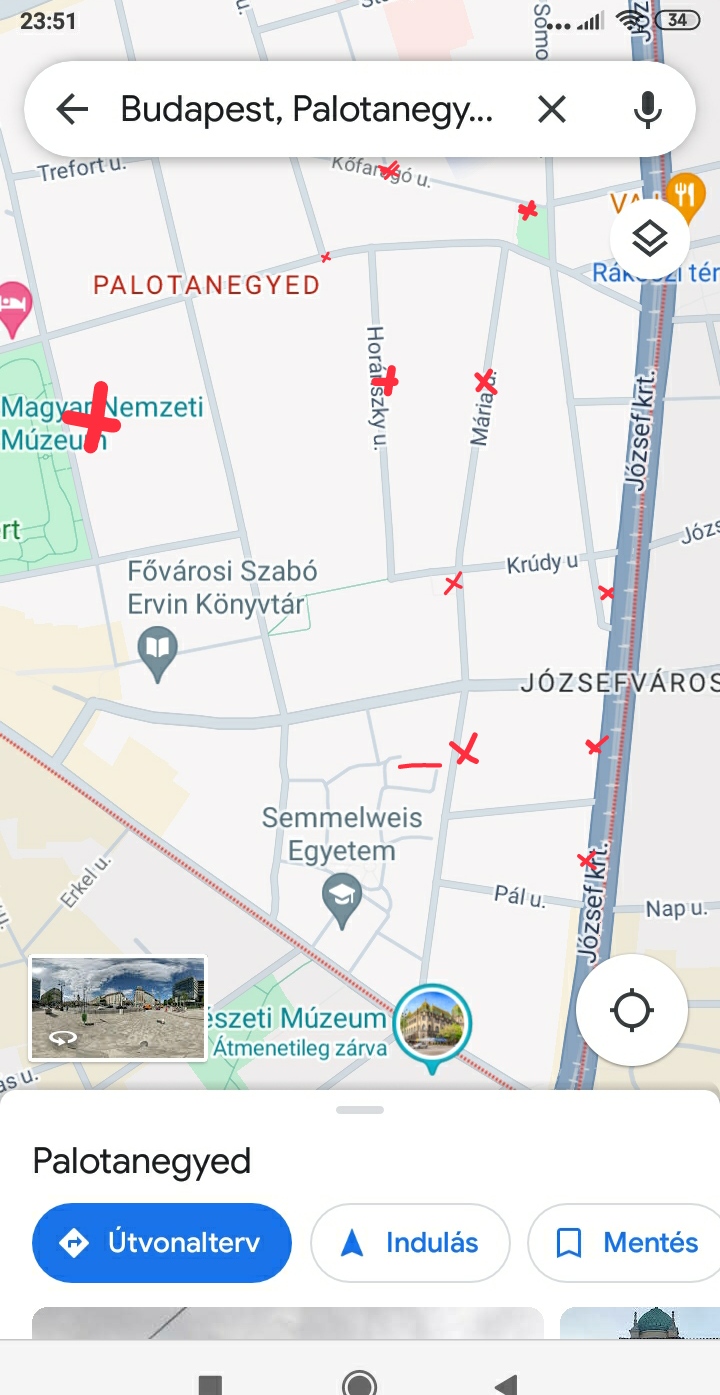
Task: Tap the Magyar Nemzeti Múzeum label
Action: tap(100, 422)
